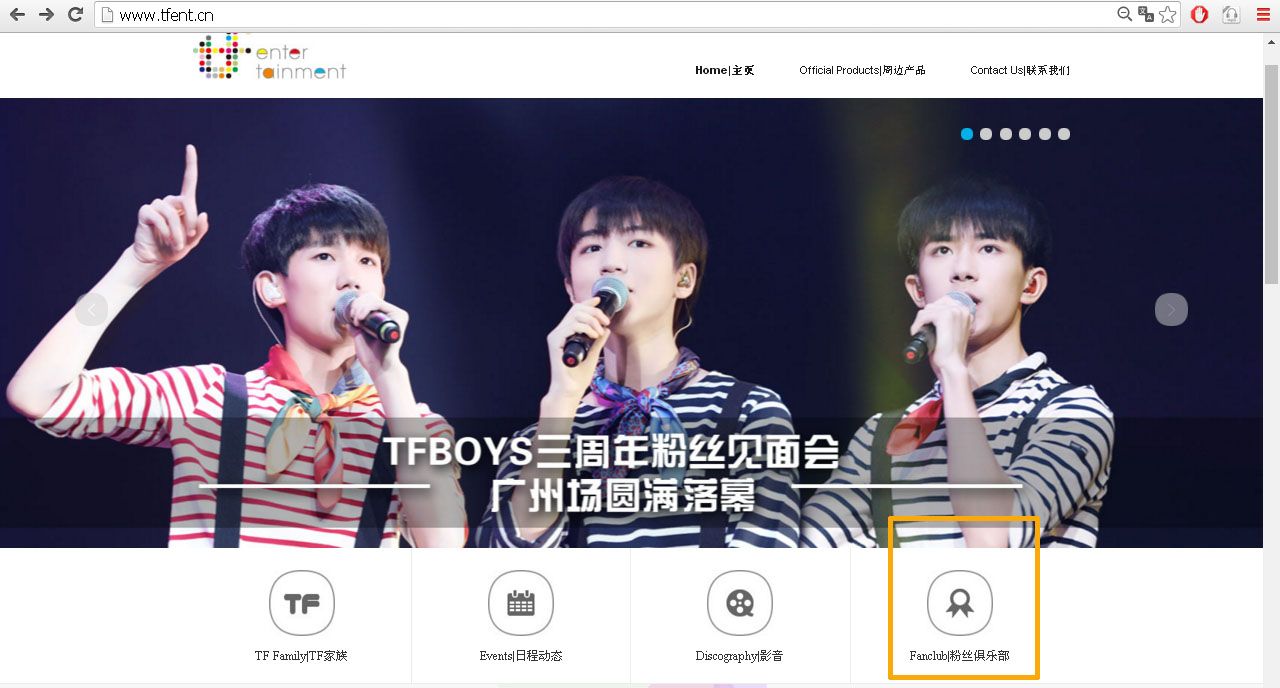Open the Contact Us|联系我们 page
The height and width of the screenshot is (688, 1280).
(x=1019, y=70)
